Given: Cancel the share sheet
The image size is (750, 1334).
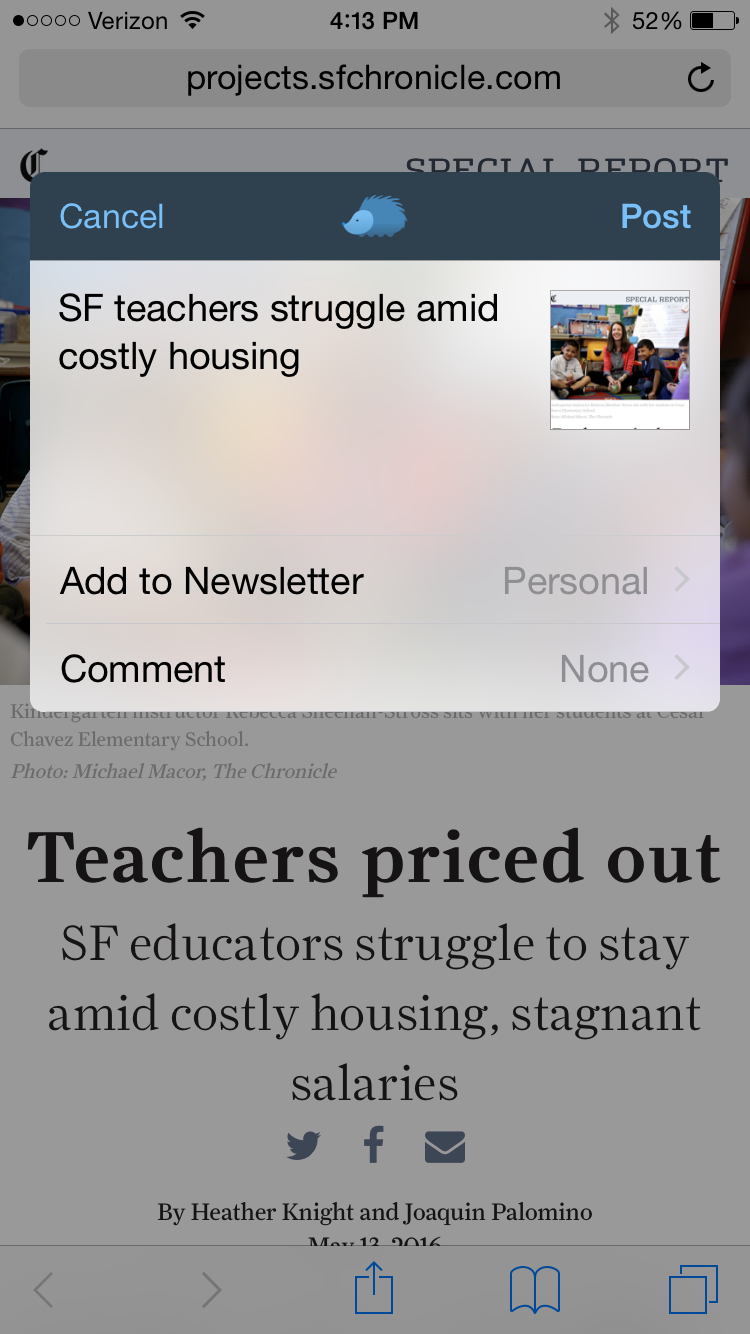Looking at the screenshot, I should click(x=111, y=217).
